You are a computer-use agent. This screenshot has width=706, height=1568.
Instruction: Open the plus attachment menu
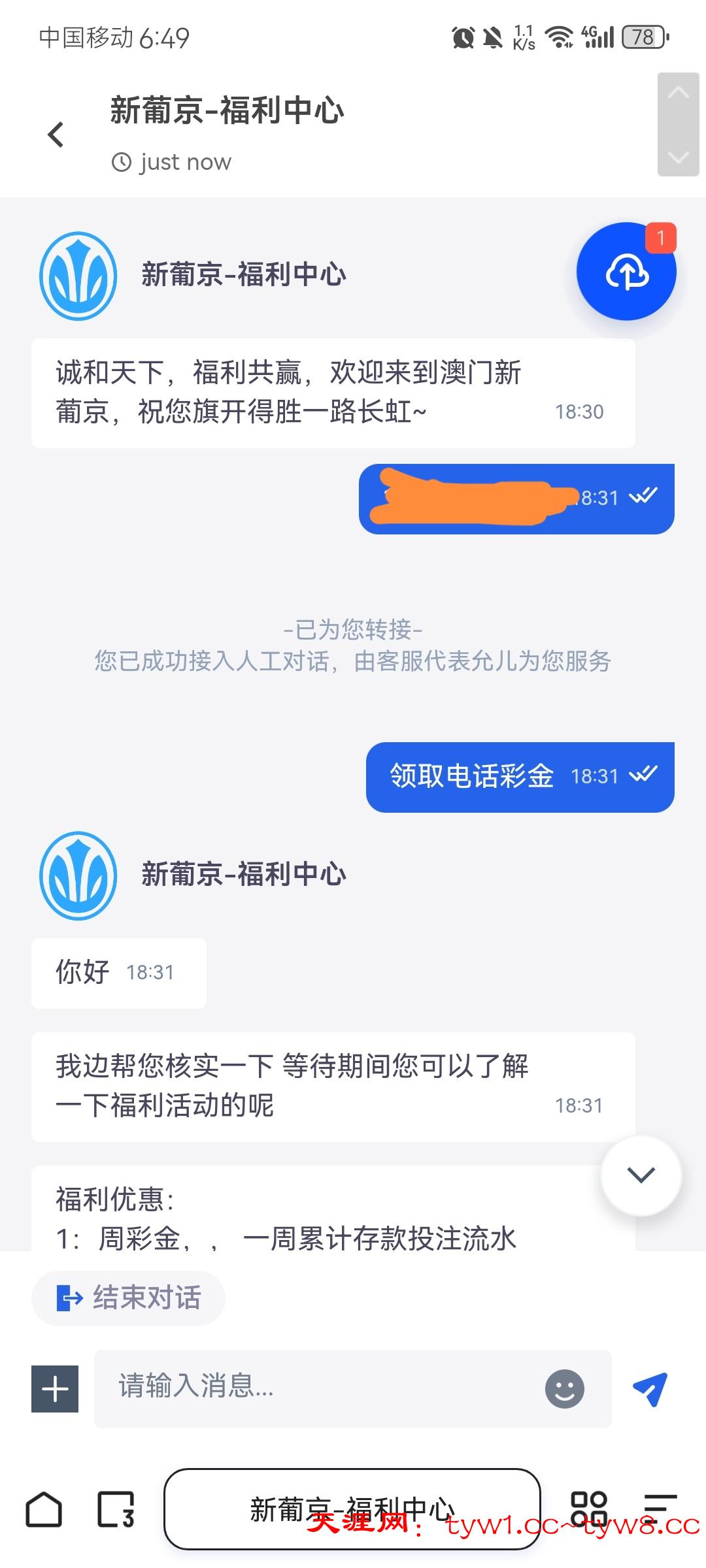(x=55, y=1388)
